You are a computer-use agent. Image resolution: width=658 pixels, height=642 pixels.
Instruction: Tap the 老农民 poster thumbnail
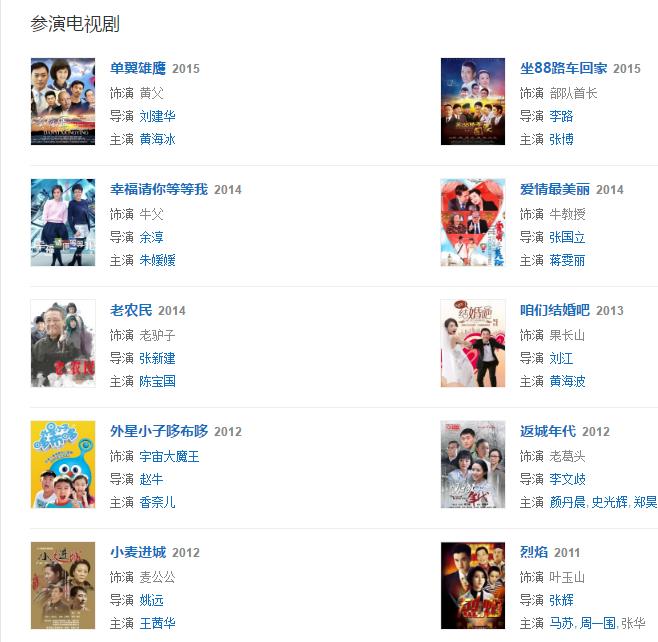click(x=63, y=343)
